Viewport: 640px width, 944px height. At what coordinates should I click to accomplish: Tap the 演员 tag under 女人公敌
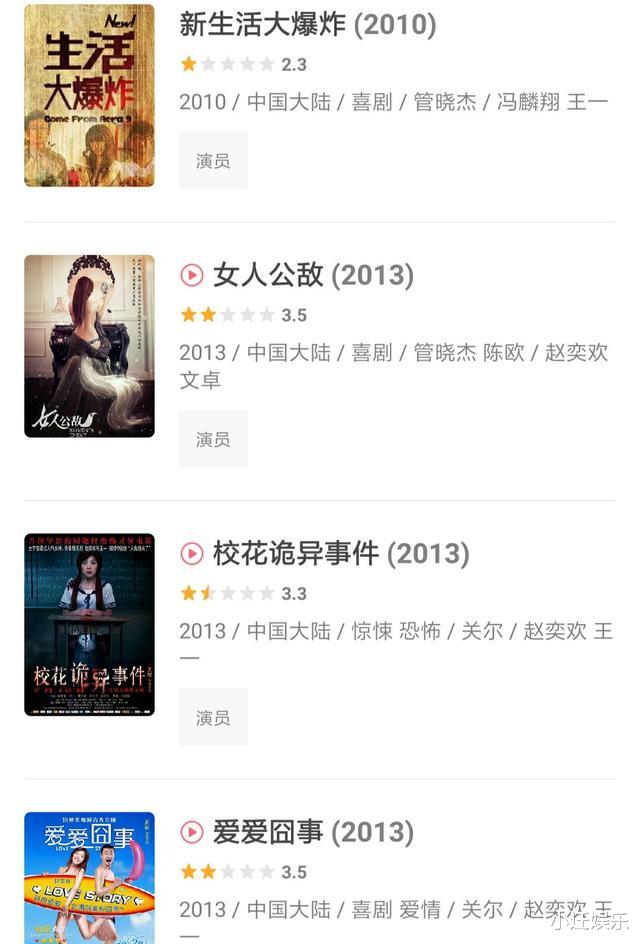point(213,439)
